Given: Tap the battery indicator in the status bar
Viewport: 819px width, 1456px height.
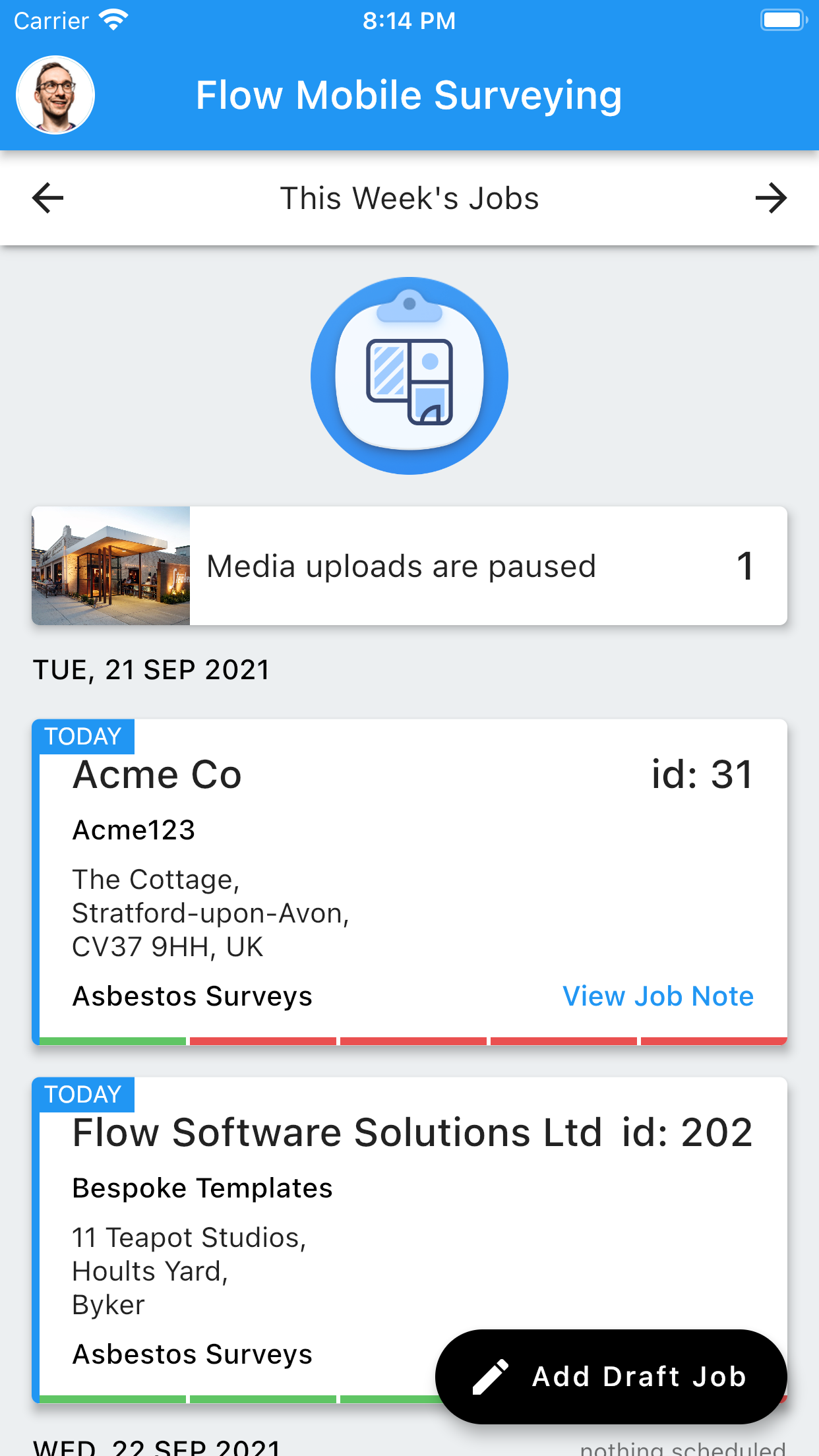Looking at the screenshot, I should (783, 20).
